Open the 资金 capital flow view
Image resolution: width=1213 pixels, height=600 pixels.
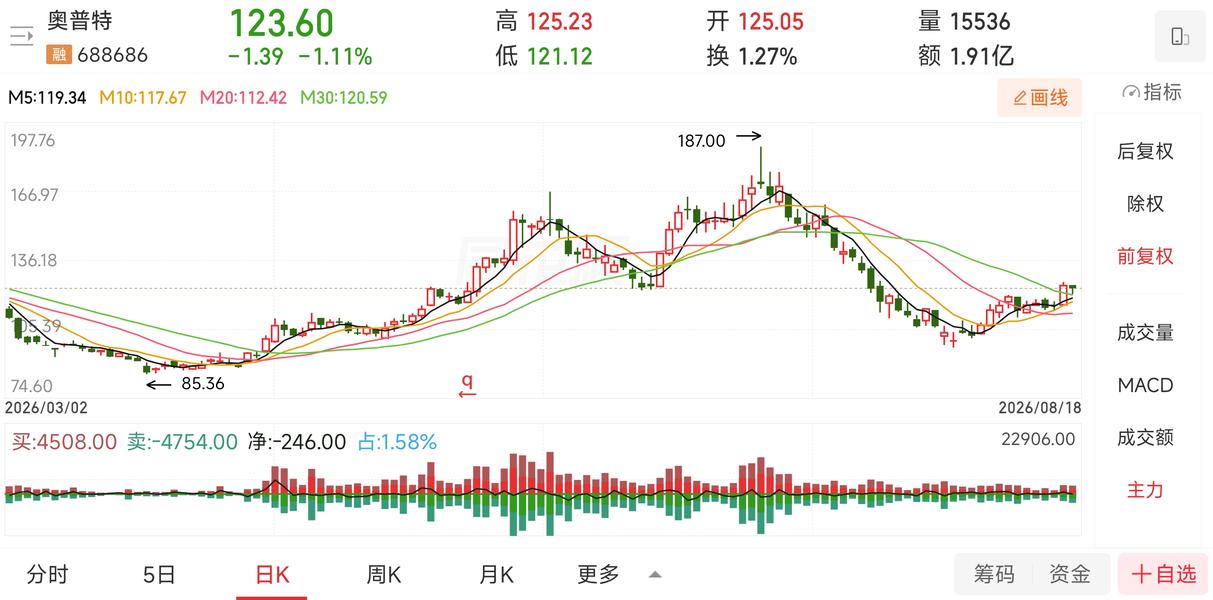tap(1070, 574)
